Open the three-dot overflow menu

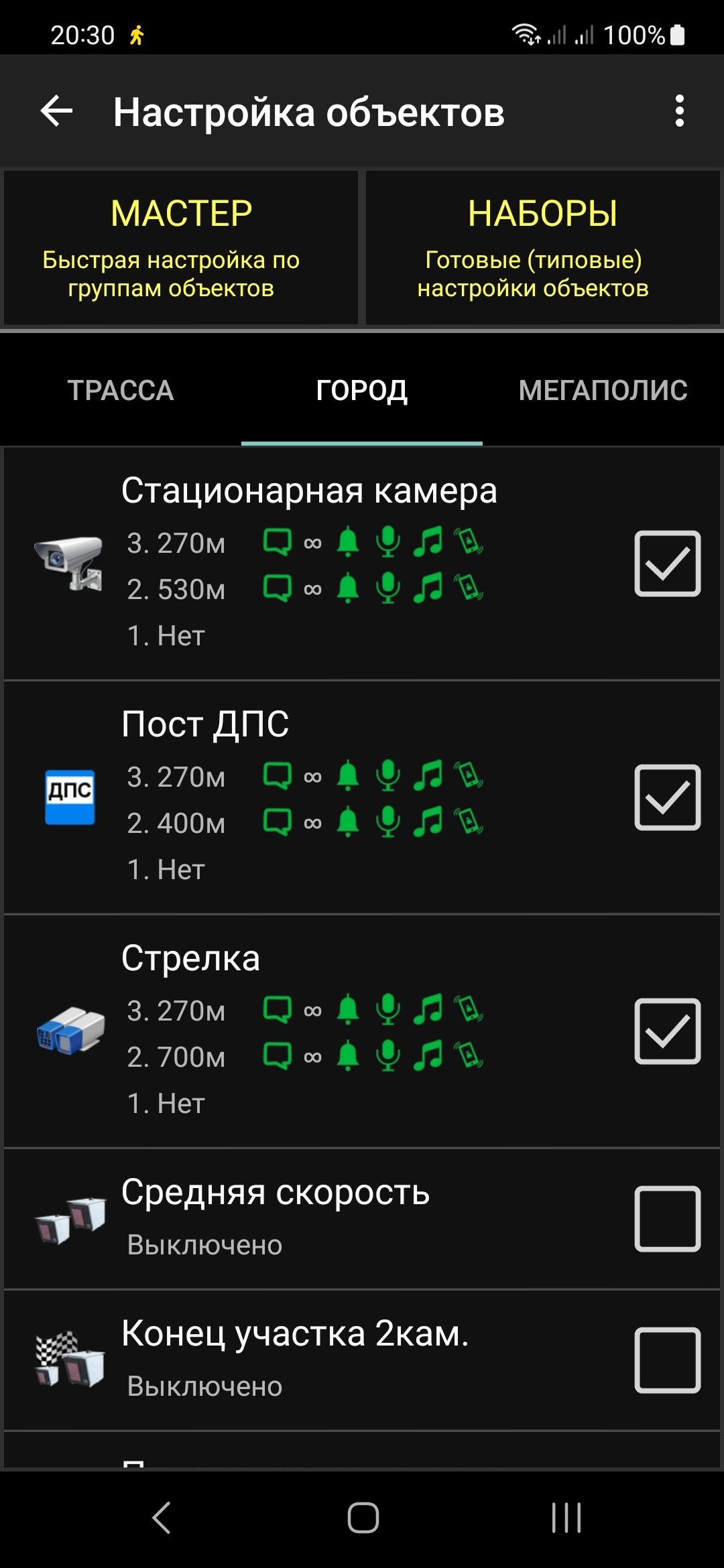[x=679, y=111]
